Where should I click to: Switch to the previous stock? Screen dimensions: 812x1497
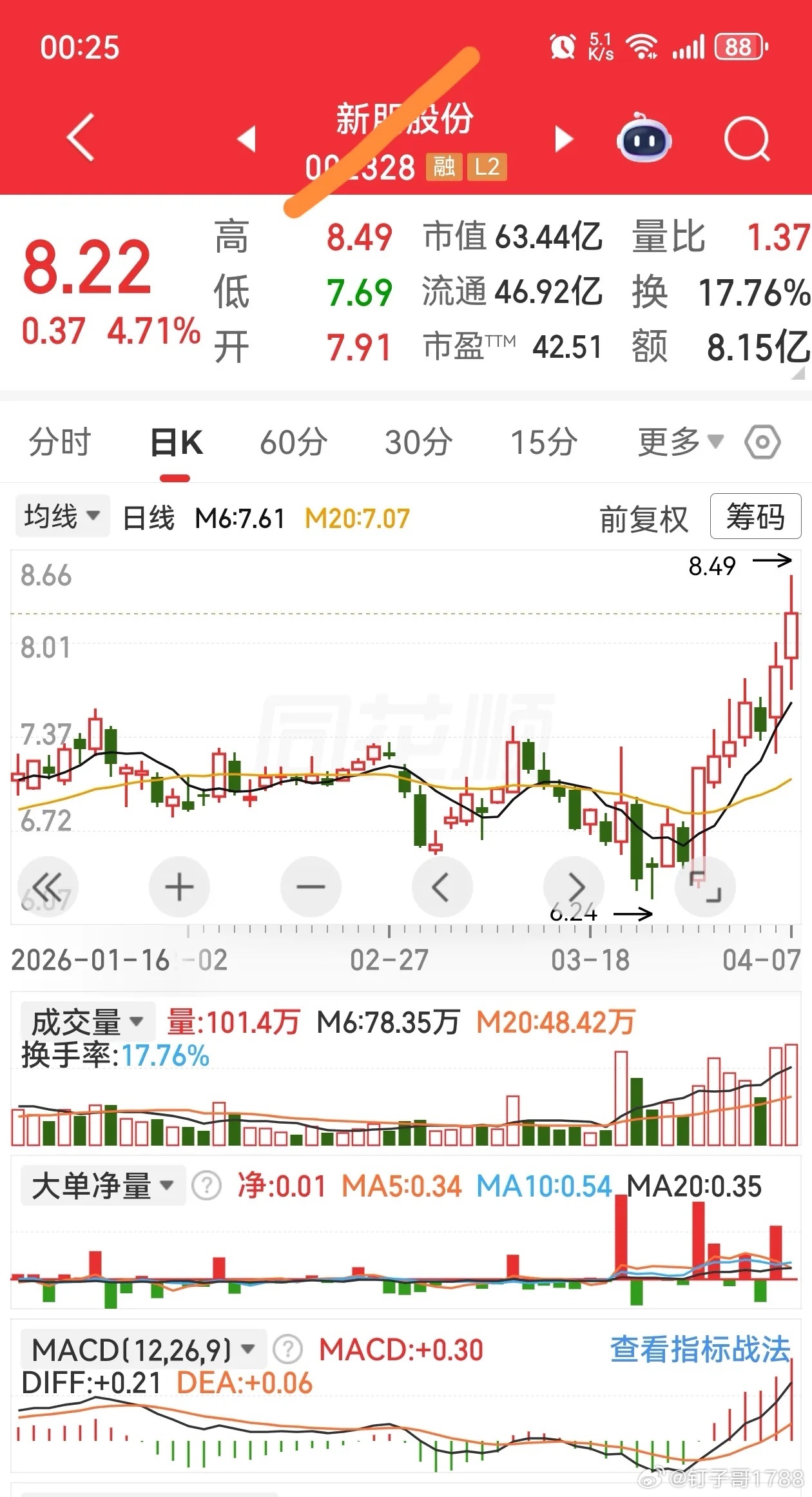247,139
